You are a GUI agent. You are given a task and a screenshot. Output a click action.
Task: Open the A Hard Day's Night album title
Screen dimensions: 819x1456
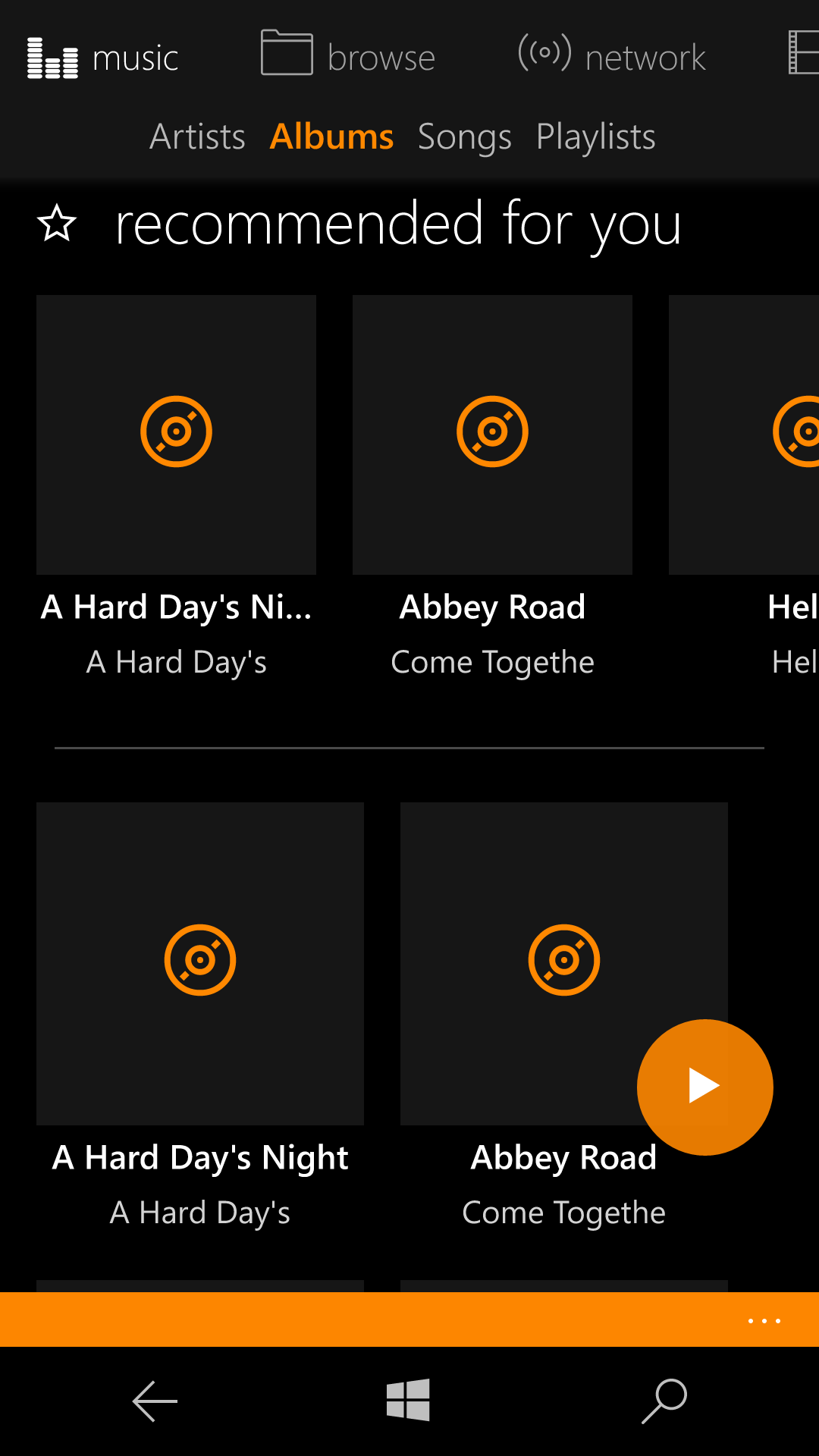200,1157
